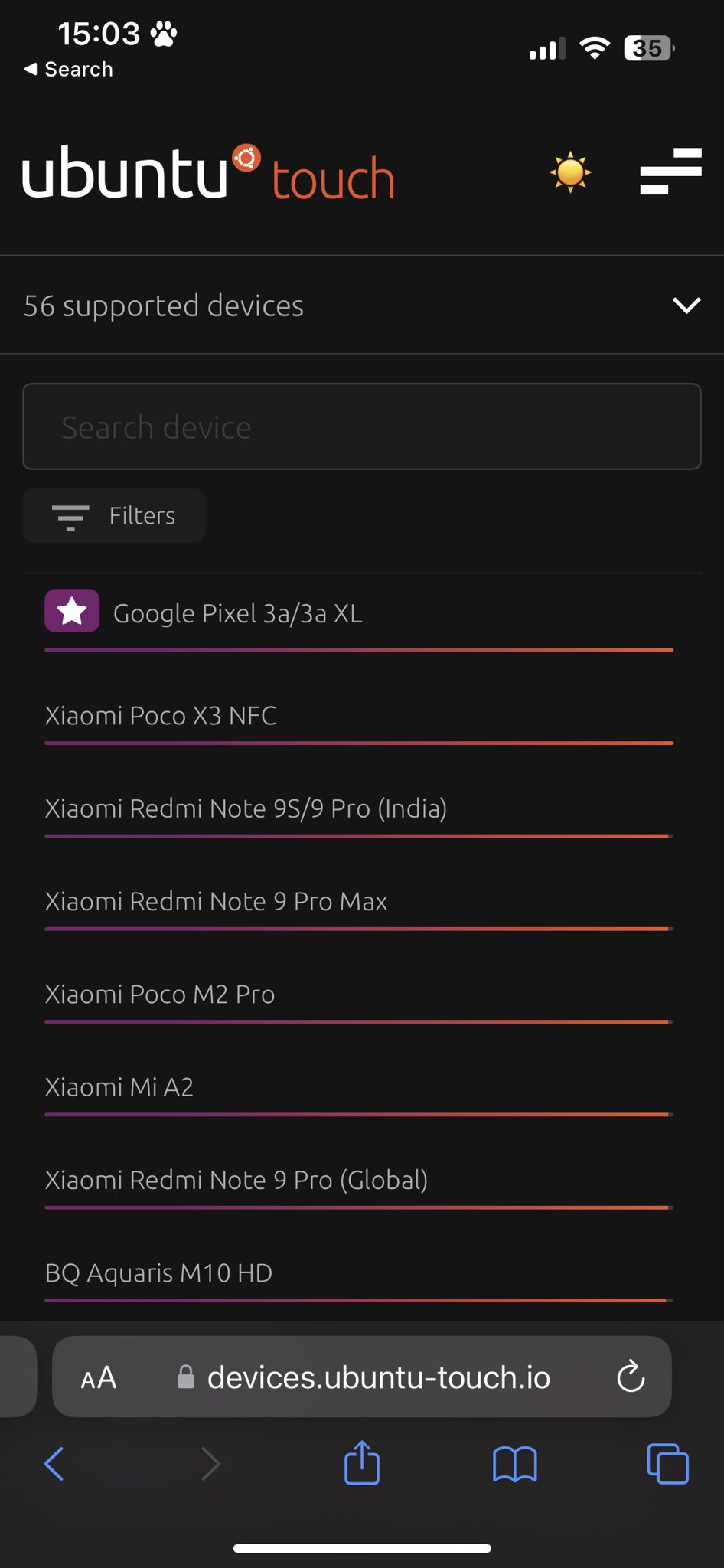Reload the page in Safari
This screenshot has height=1568, width=724.
(631, 1377)
